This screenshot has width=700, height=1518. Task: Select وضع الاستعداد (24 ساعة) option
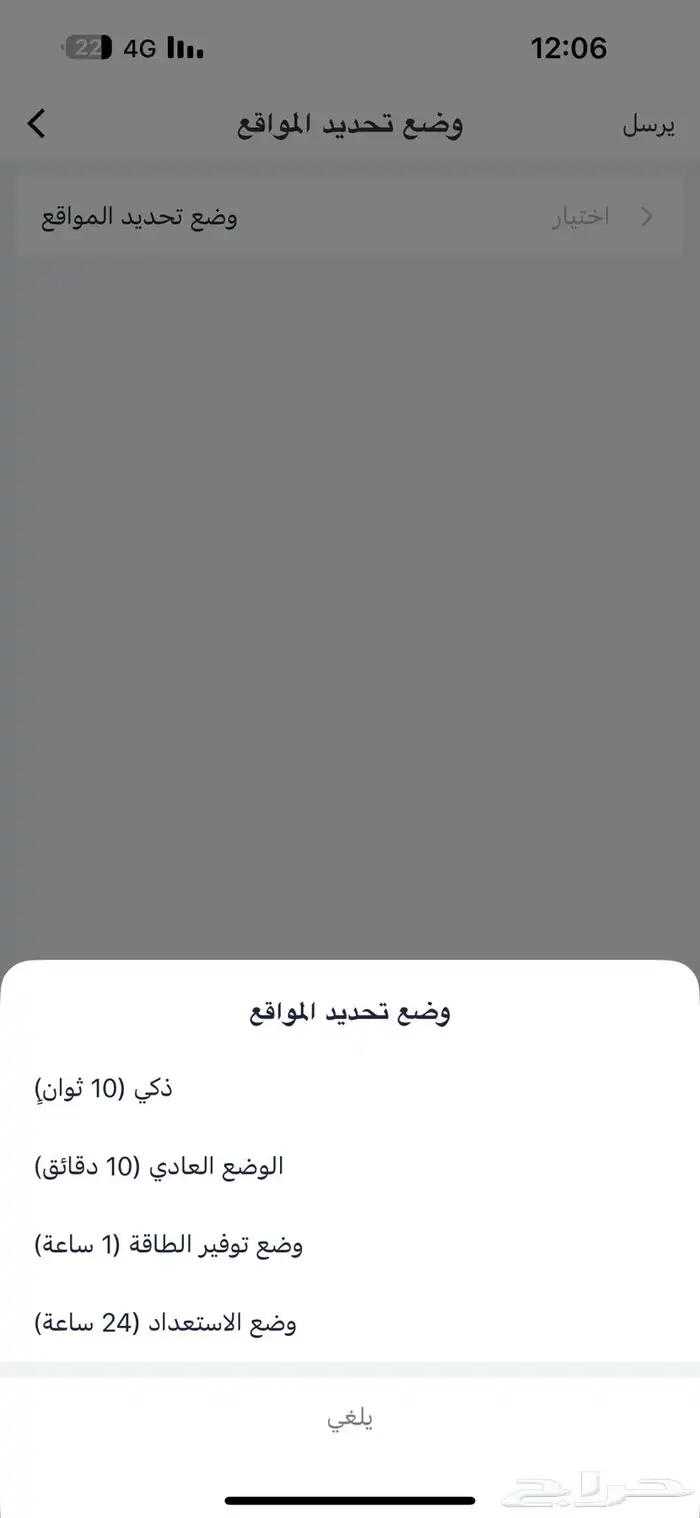pyautogui.click(x=350, y=1324)
